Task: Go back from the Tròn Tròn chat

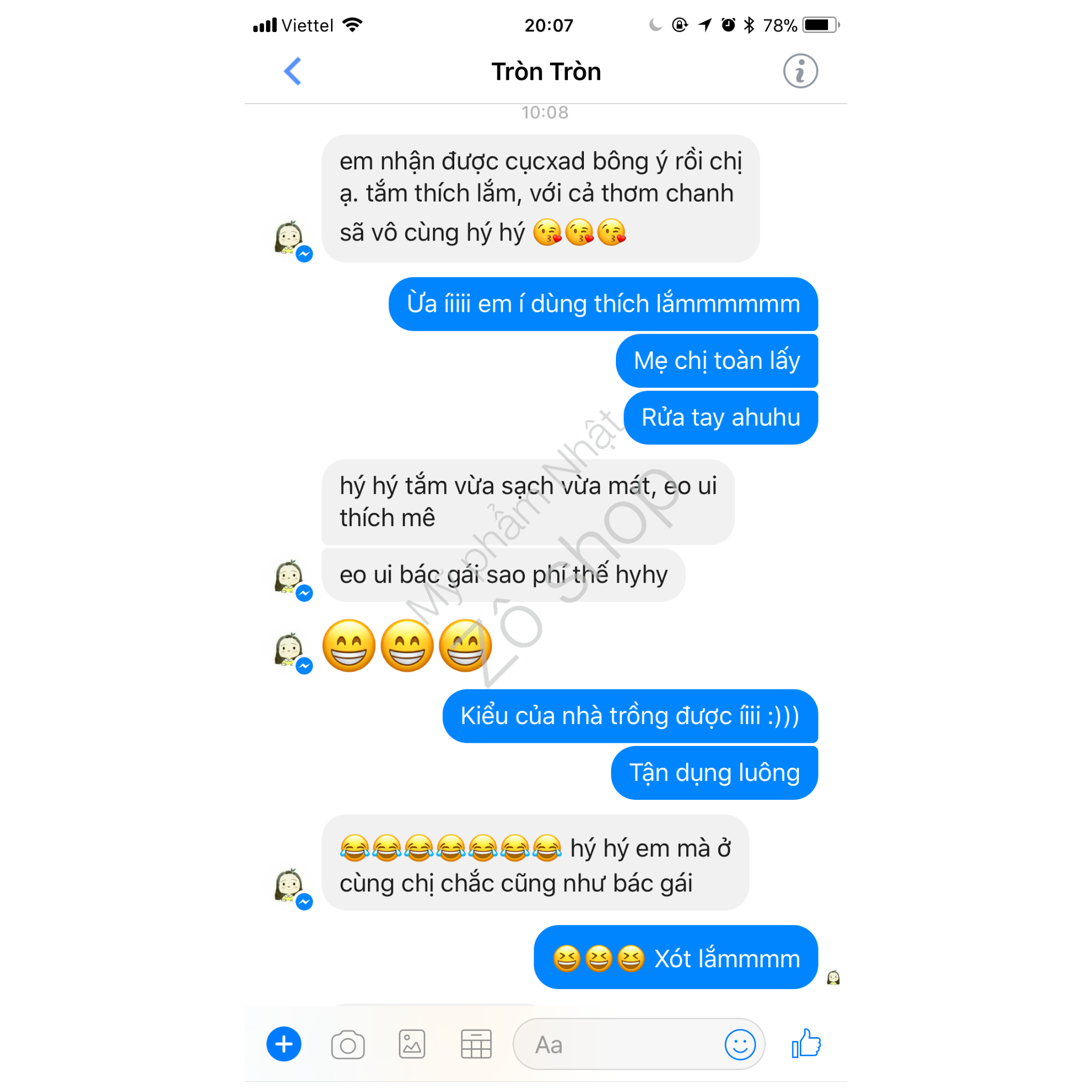Action: coord(292,71)
